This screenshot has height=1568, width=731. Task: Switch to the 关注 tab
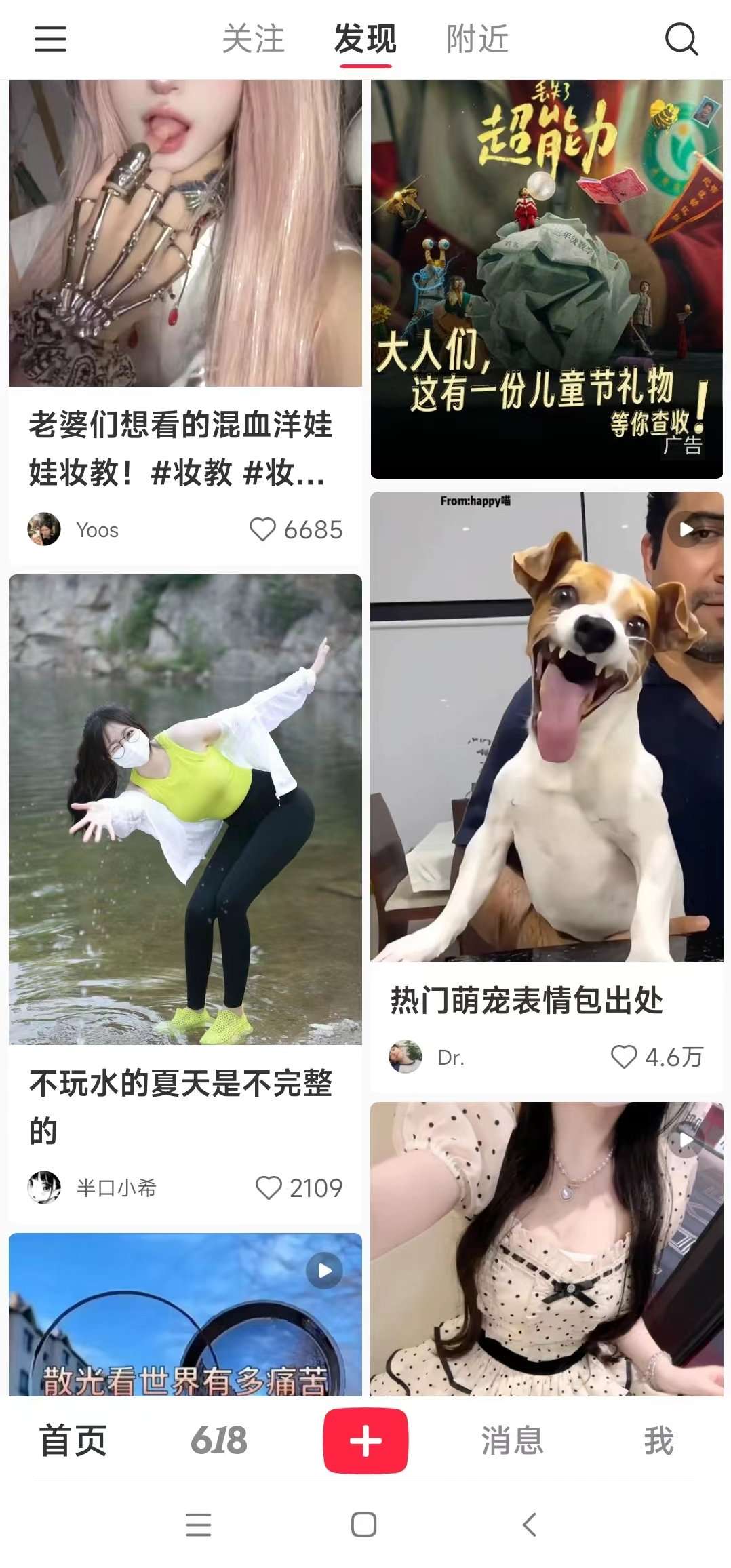tap(253, 39)
